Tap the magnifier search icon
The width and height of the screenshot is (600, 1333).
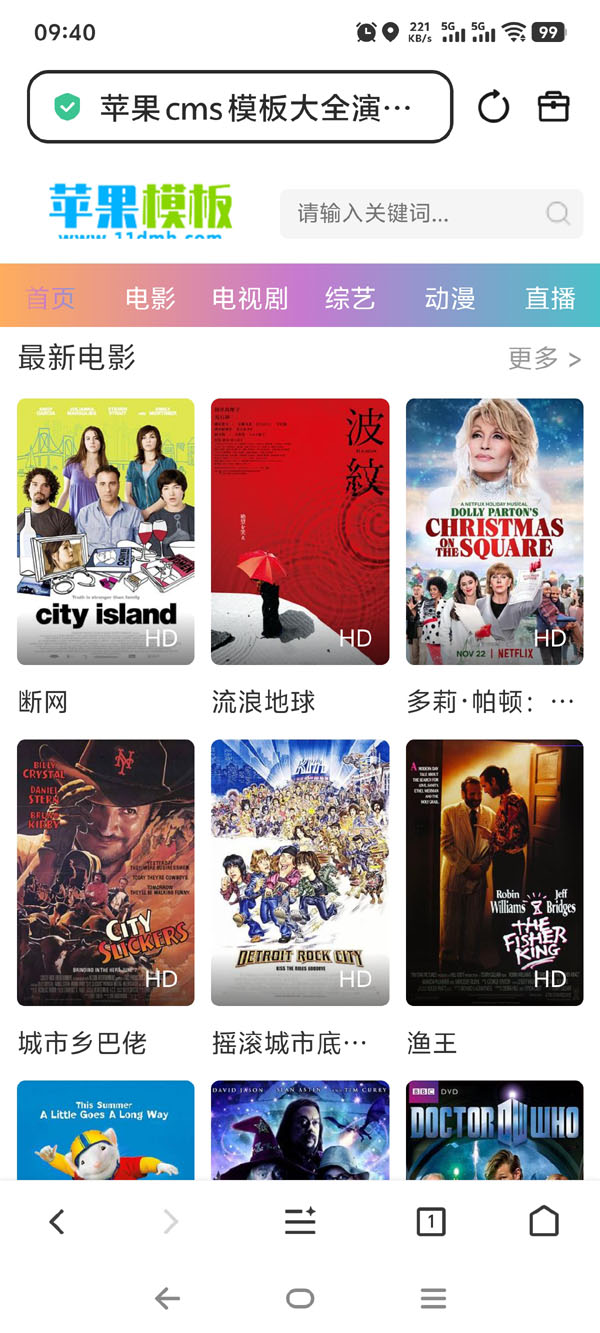pyautogui.click(x=558, y=213)
